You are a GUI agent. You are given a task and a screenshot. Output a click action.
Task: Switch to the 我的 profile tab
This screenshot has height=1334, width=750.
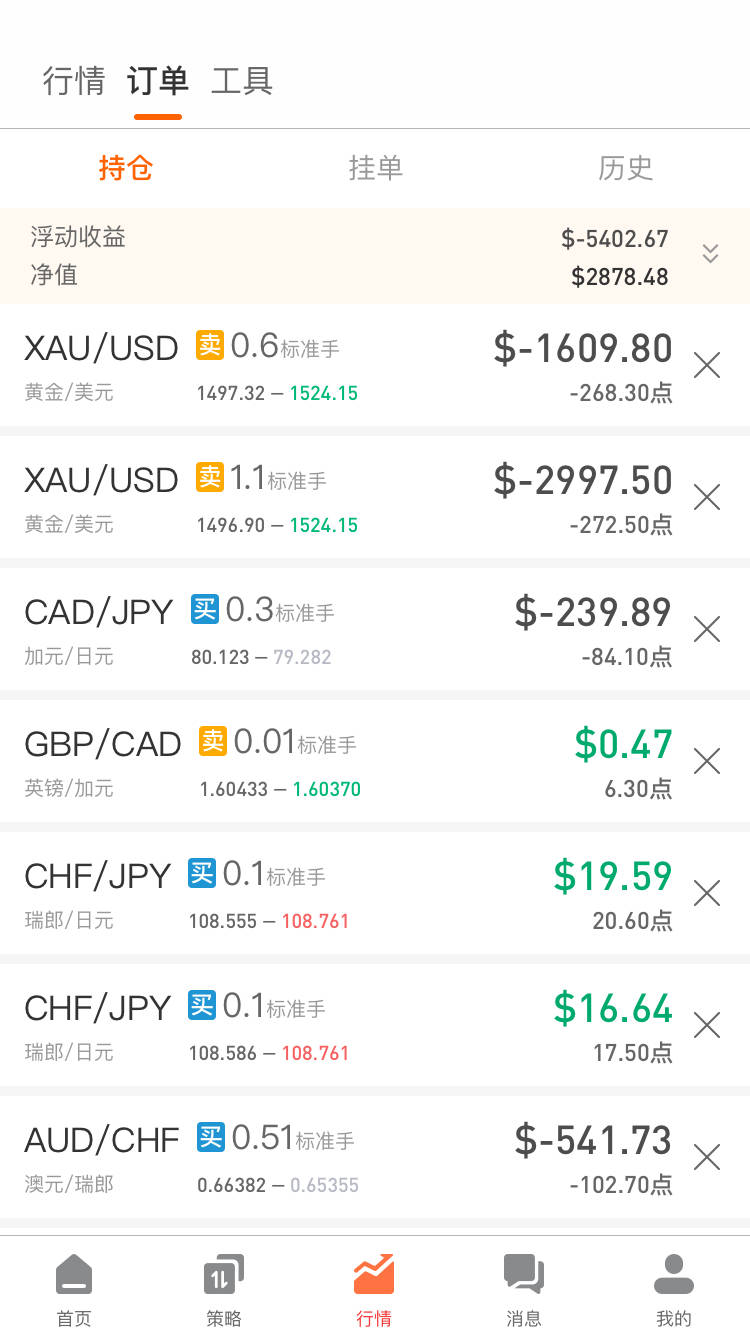(674, 1290)
